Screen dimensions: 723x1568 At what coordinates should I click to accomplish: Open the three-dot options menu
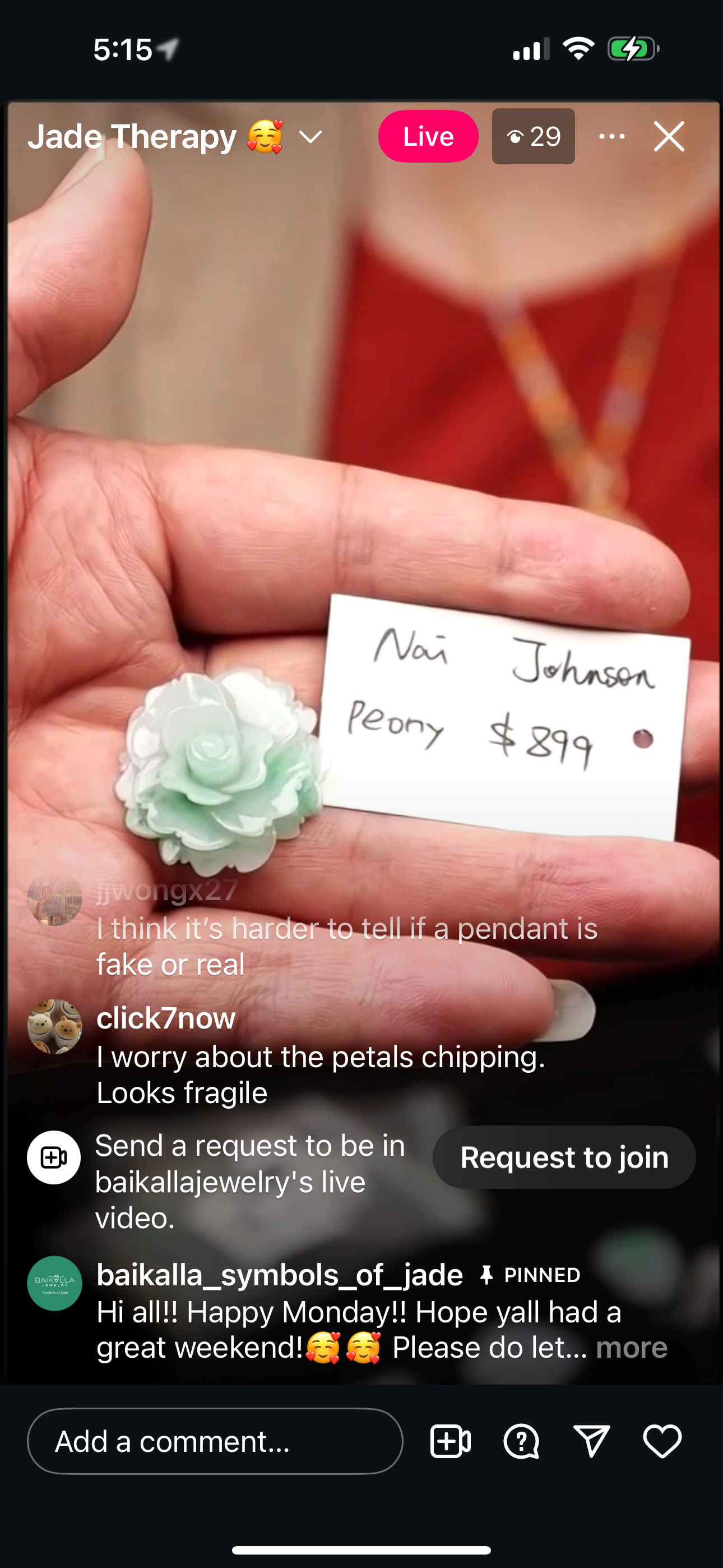coord(611,136)
